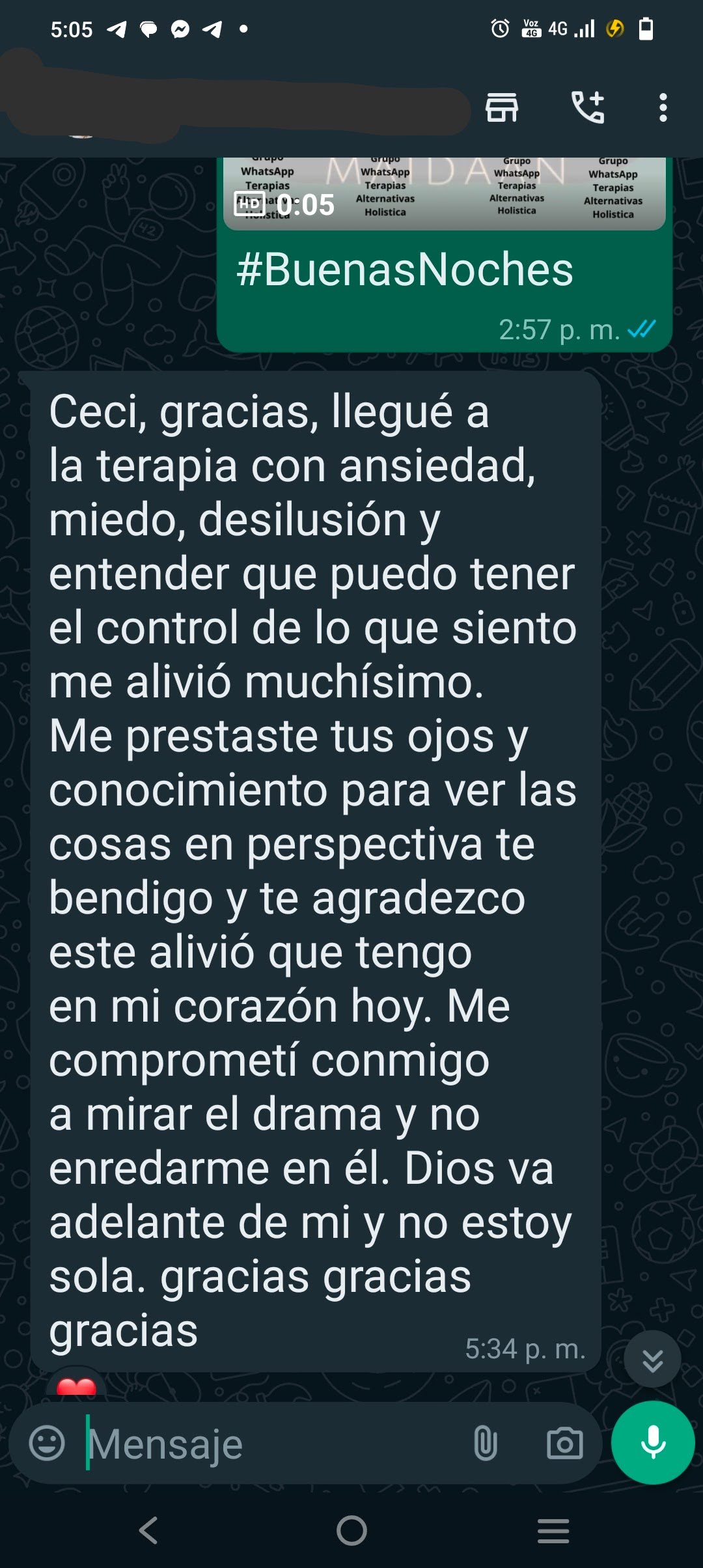This screenshot has width=703, height=1568.
Task: Go to the home screen
Action: click(x=351, y=1530)
